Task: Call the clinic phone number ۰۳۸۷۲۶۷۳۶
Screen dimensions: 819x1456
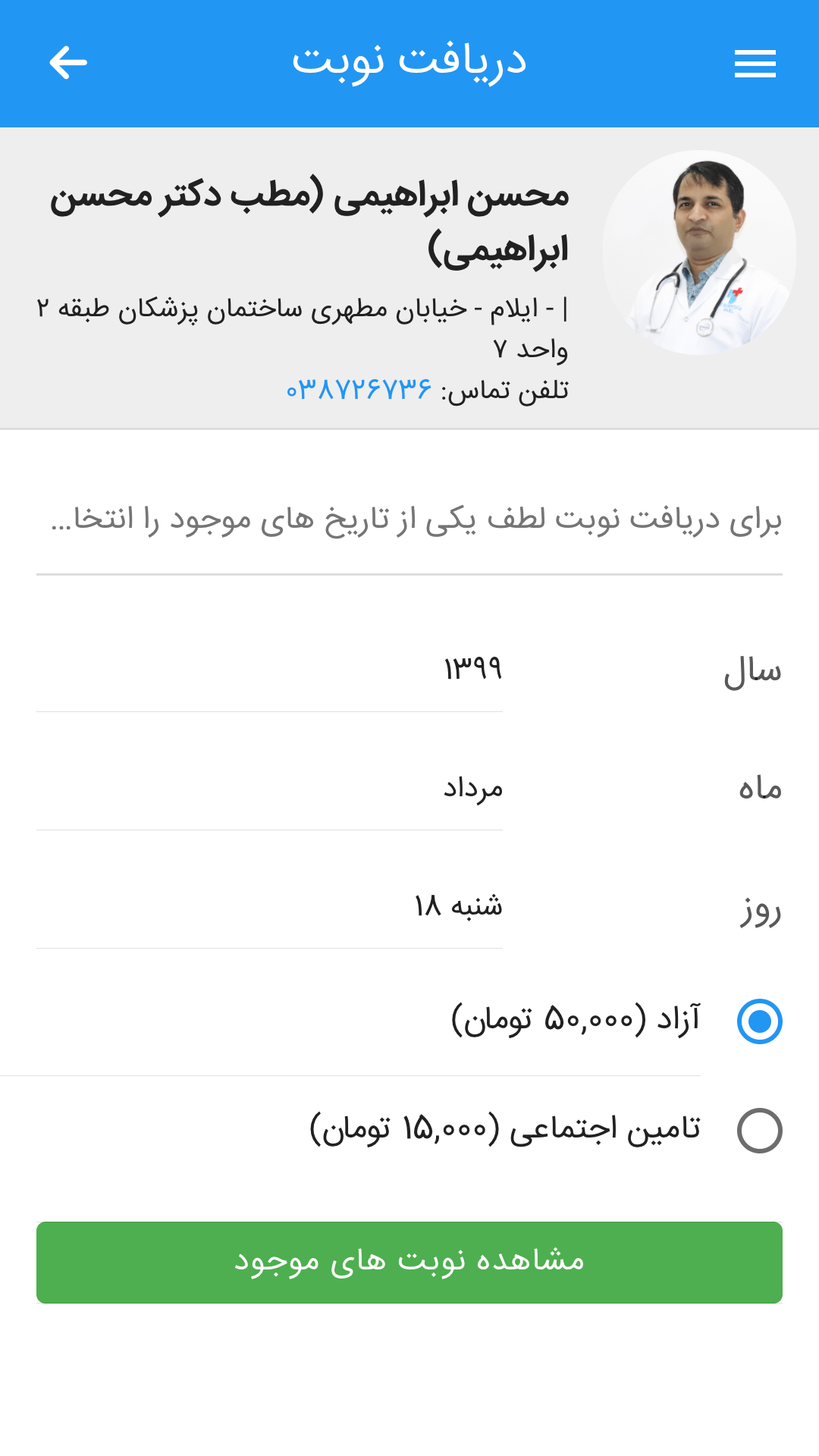Action: tap(359, 390)
